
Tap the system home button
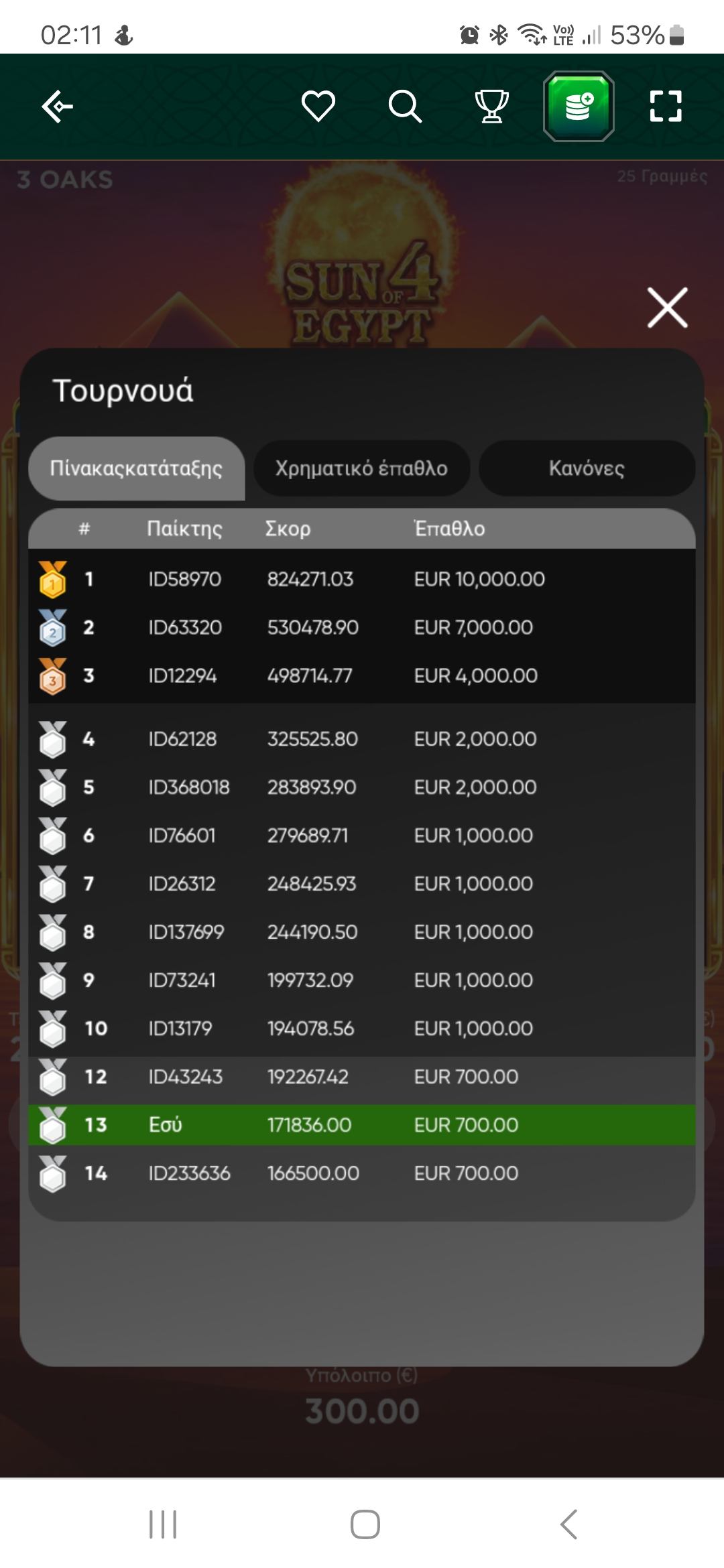(365, 1524)
